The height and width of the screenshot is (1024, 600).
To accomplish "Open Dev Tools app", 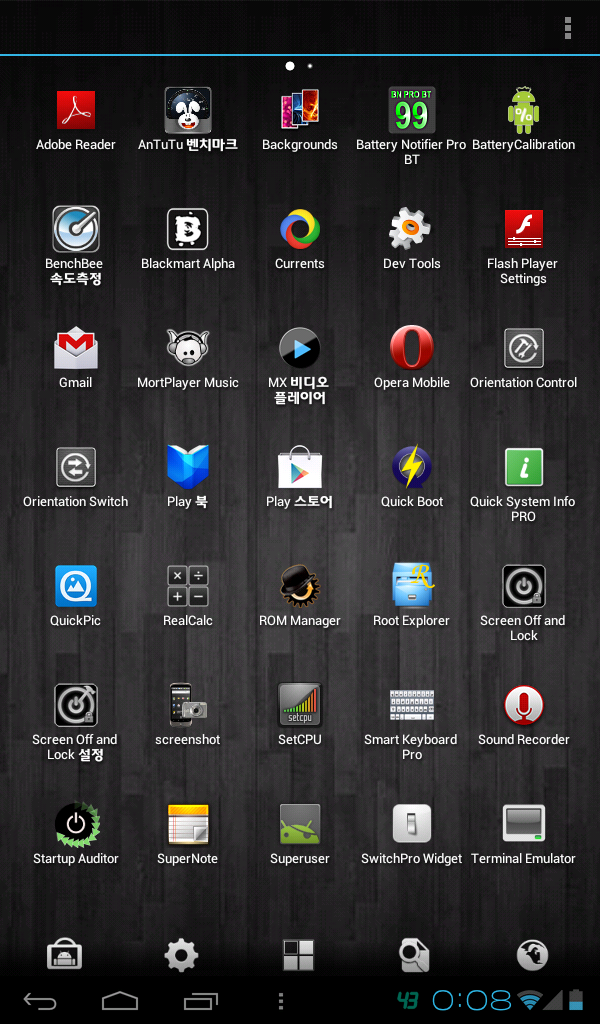I will coord(411,230).
